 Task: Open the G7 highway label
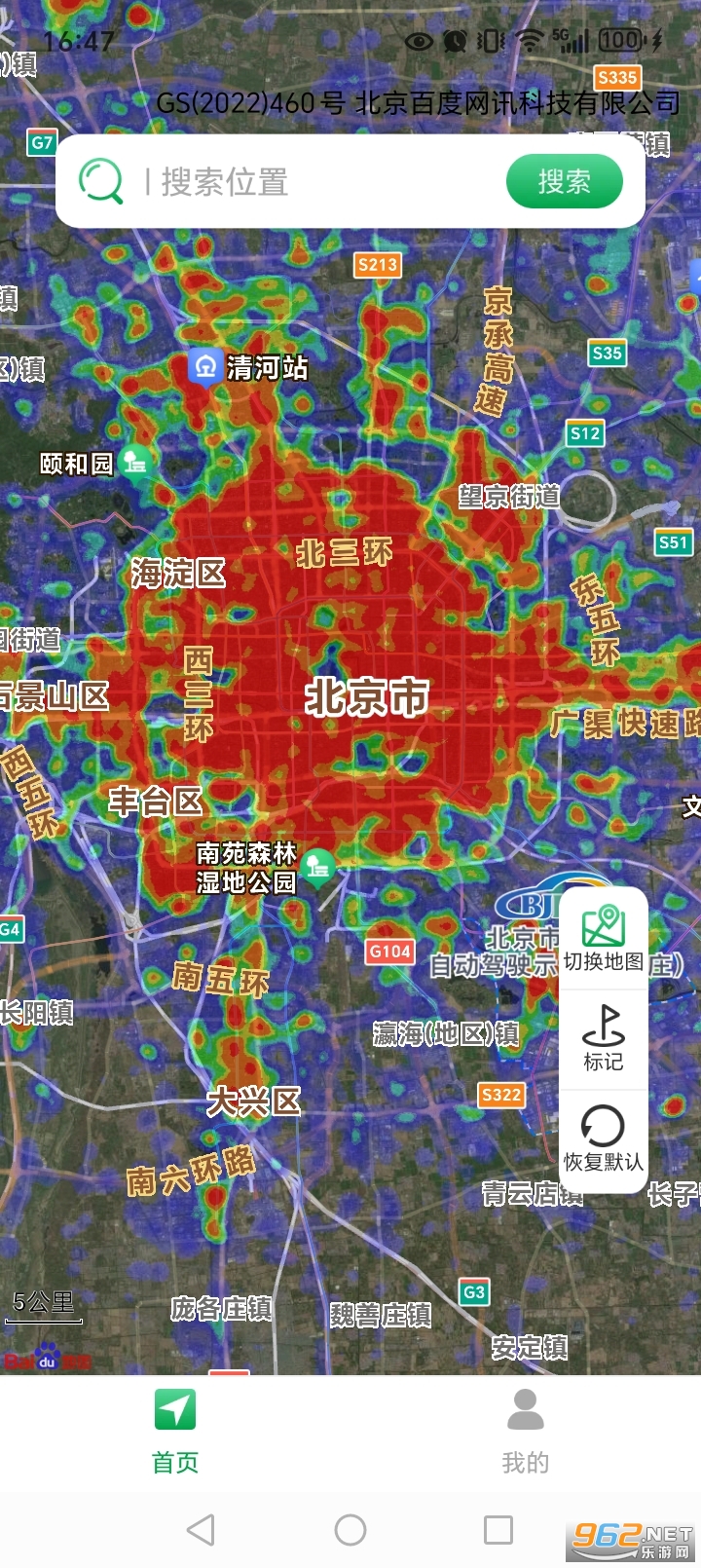(x=40, y=140)
